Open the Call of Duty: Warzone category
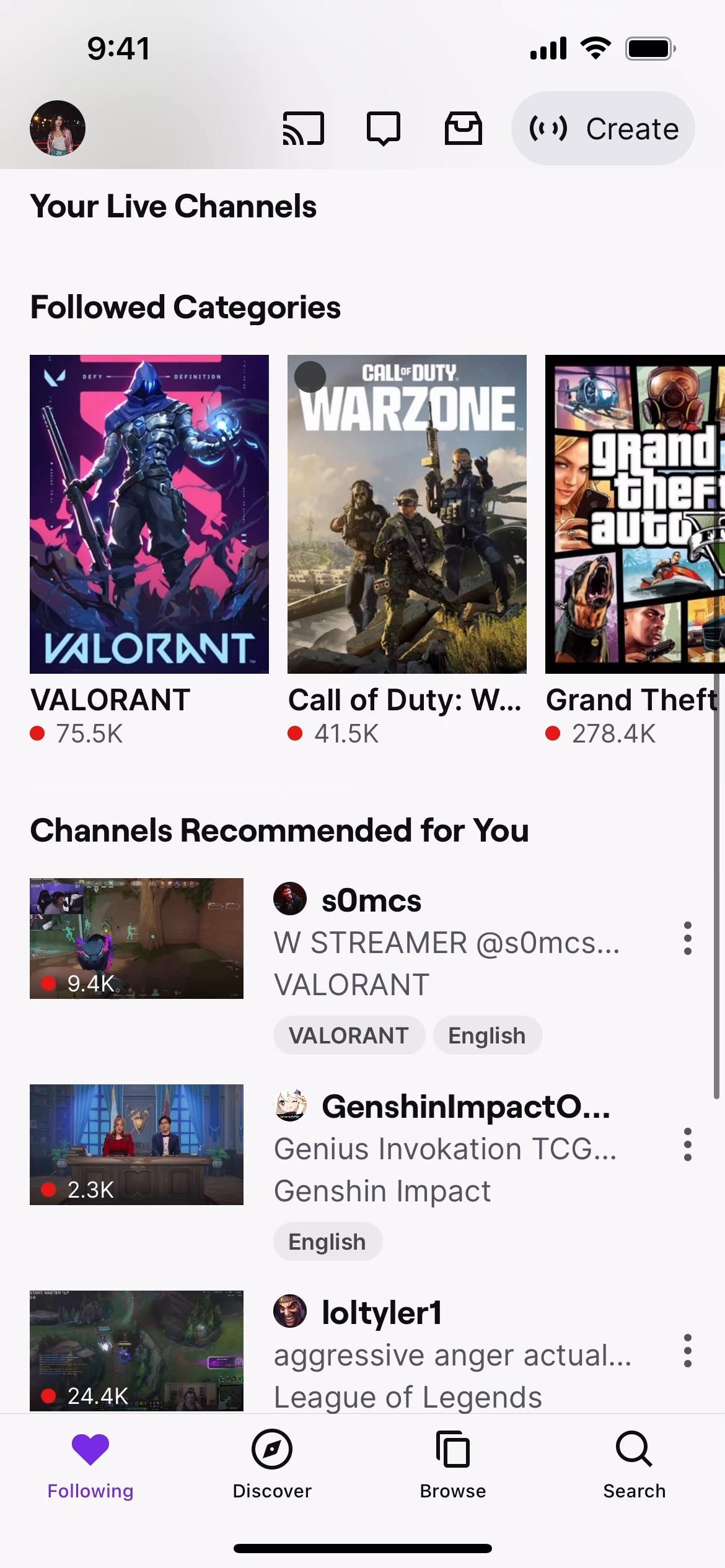 click(x=406, y=514)
